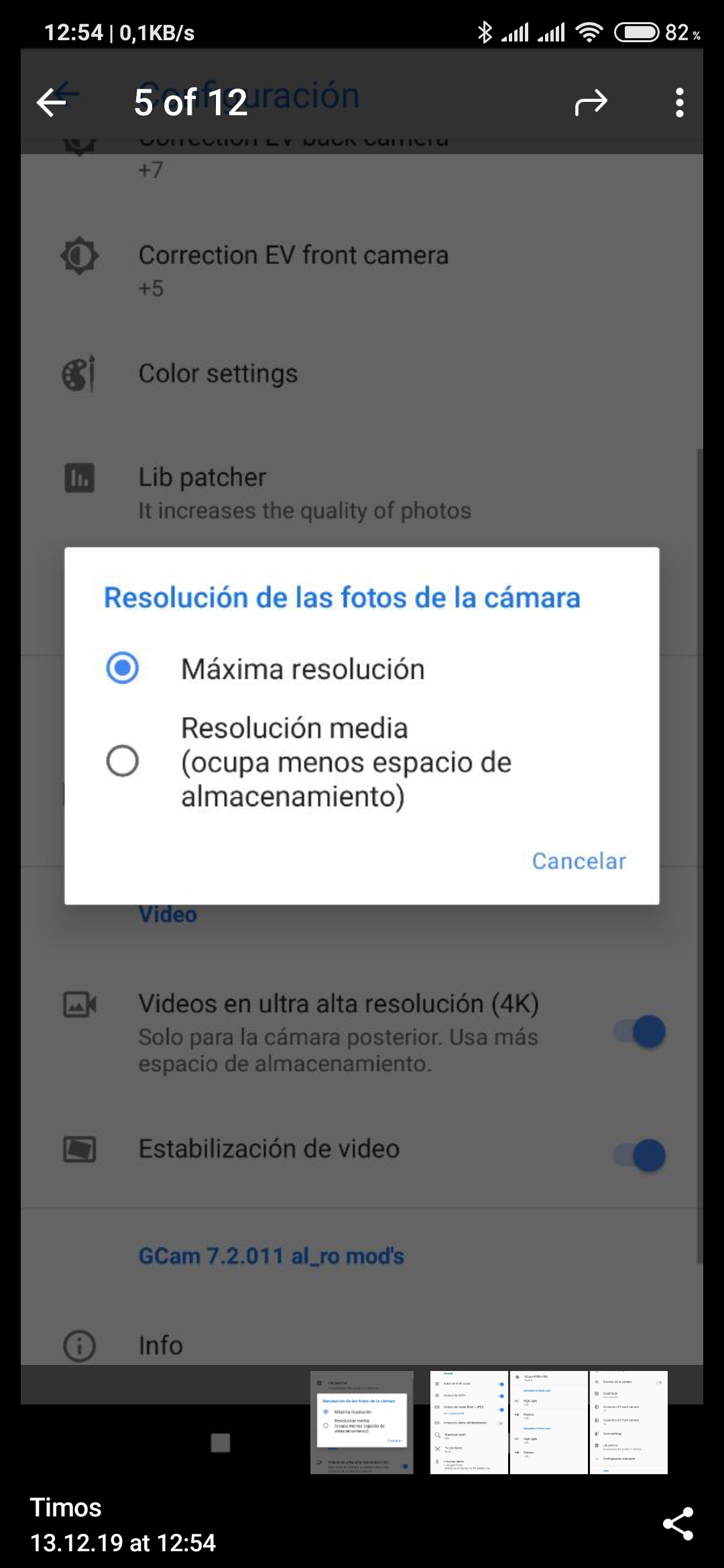Go back from the photo viewer
The width and height of the screenshot is (724, 1568).
coord(52,103)
